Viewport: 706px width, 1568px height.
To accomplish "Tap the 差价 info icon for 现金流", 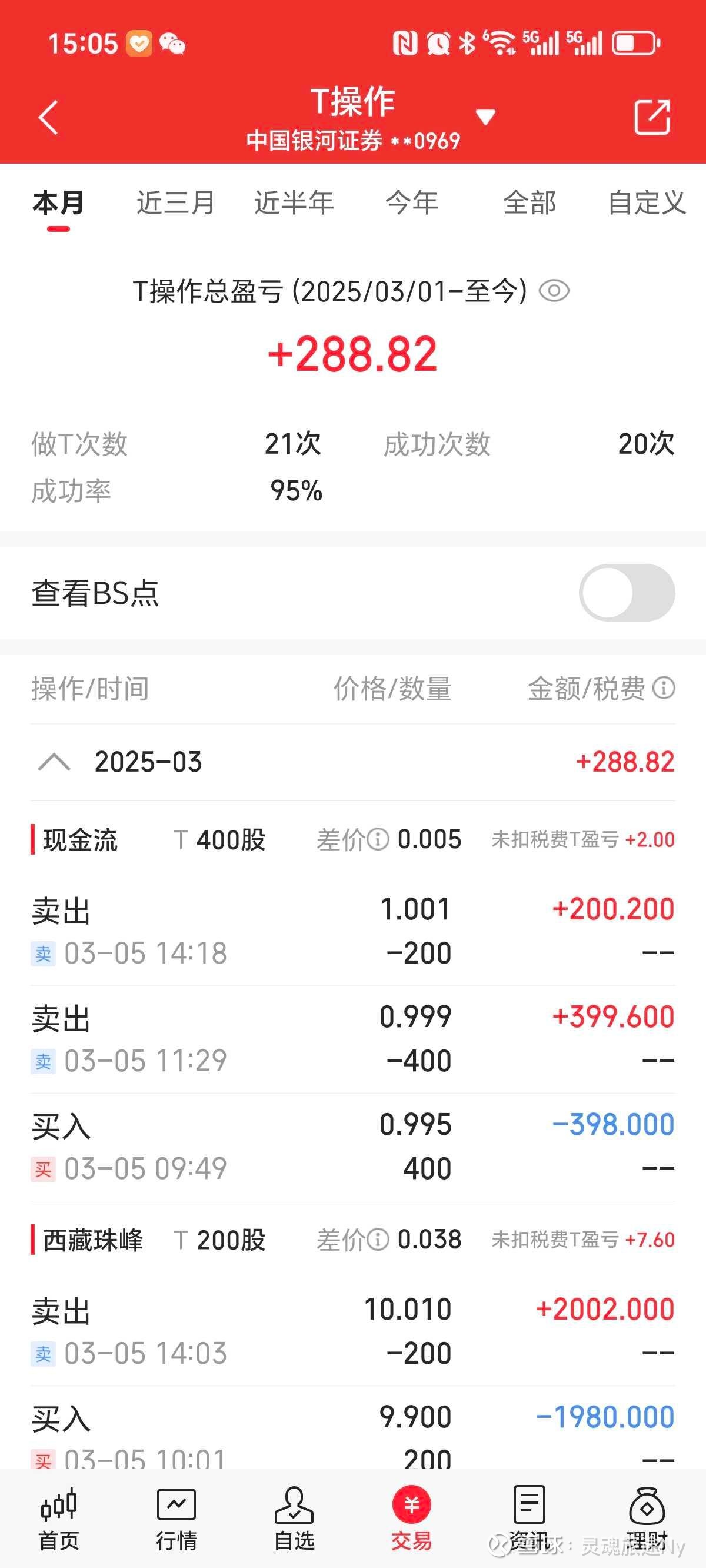I will tap(377, 839).
